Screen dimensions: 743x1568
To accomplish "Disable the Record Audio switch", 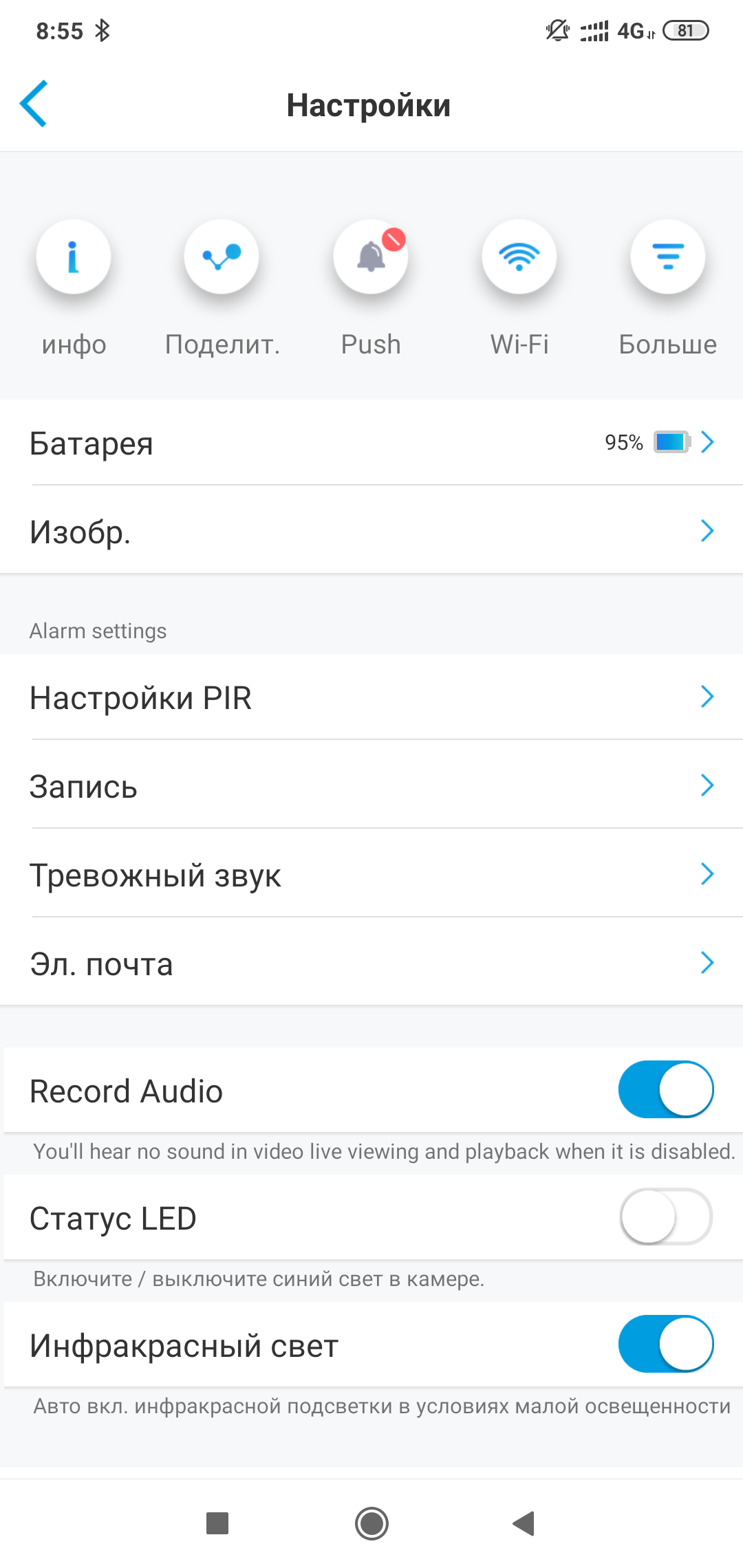I will 666,1089.
